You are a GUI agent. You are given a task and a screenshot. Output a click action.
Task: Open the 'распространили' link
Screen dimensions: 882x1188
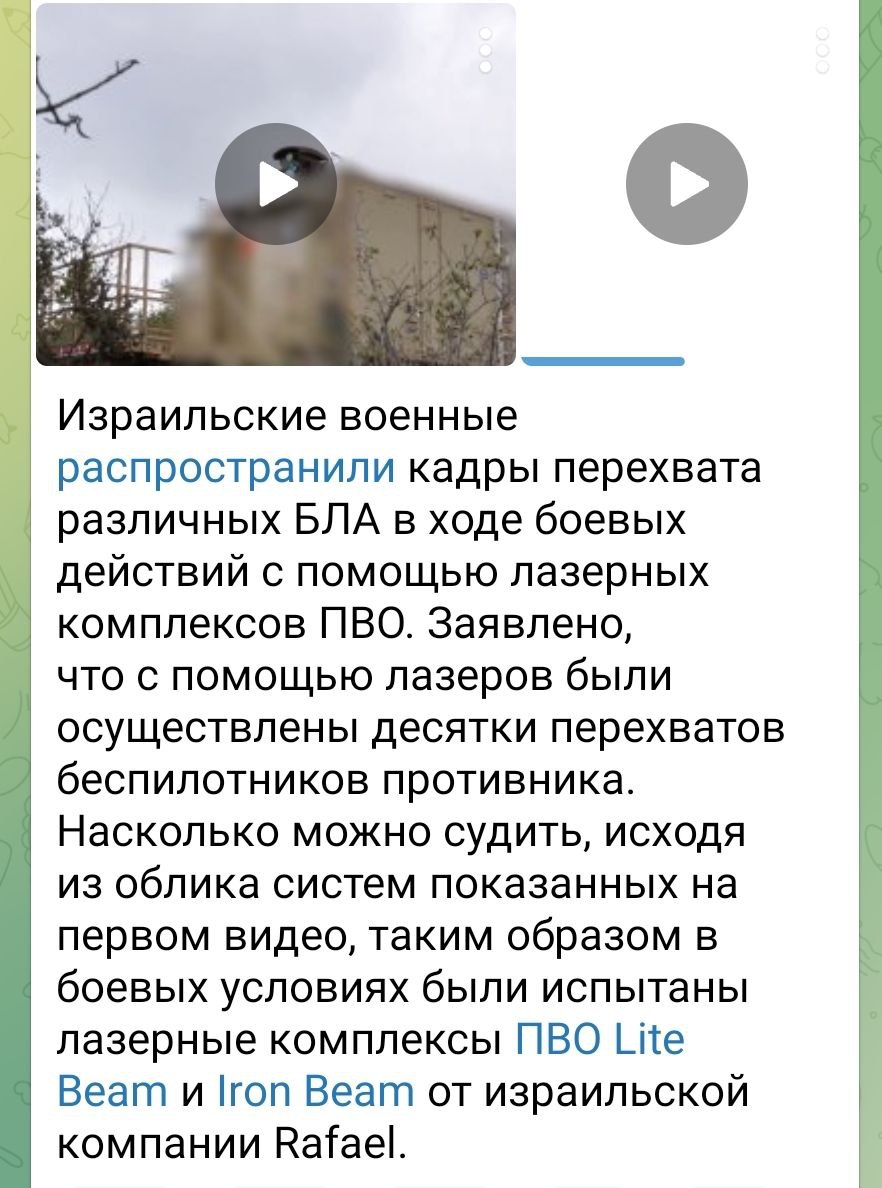click(227, 468)
